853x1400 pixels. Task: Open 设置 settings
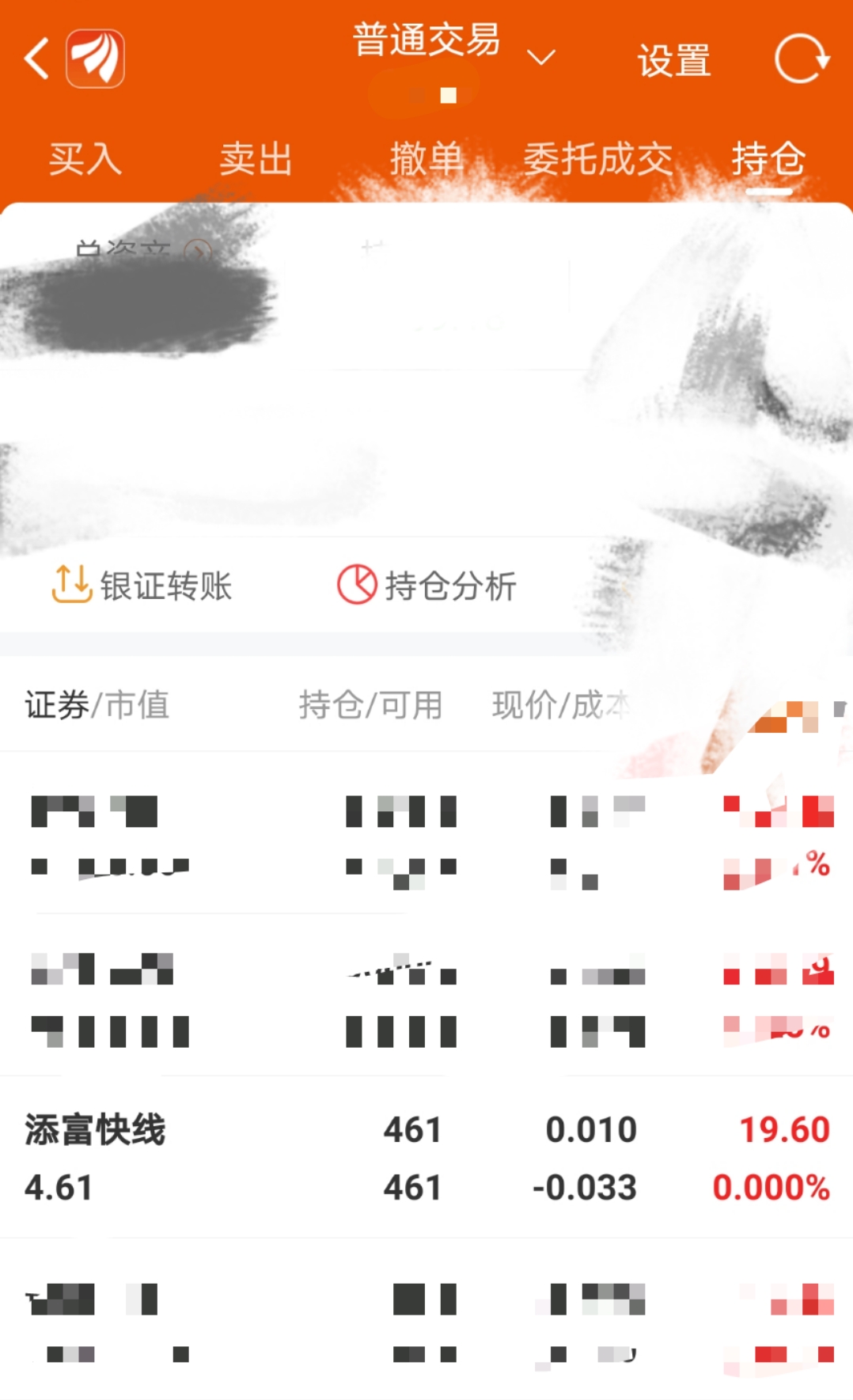(673, 60)
